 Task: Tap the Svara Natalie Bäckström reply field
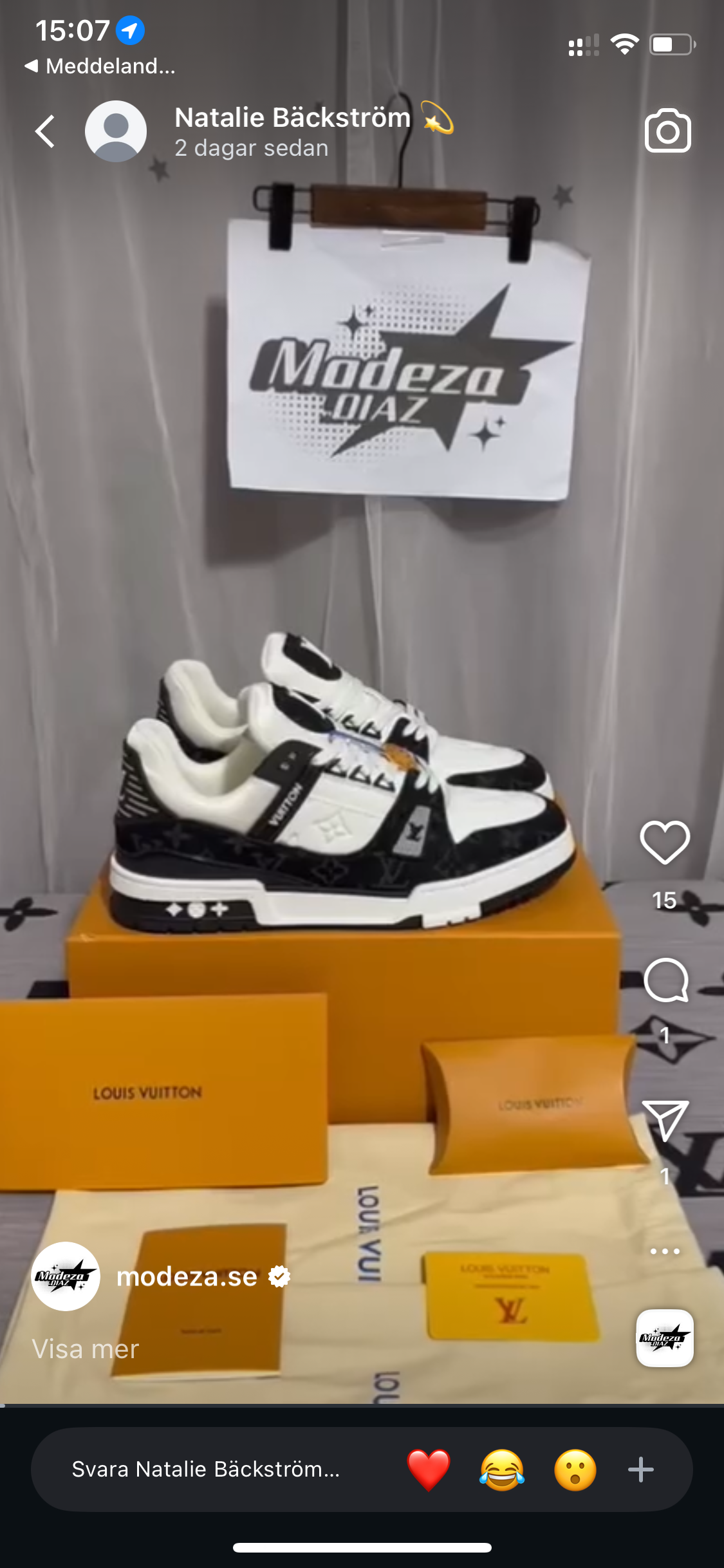coord(206,1470)
